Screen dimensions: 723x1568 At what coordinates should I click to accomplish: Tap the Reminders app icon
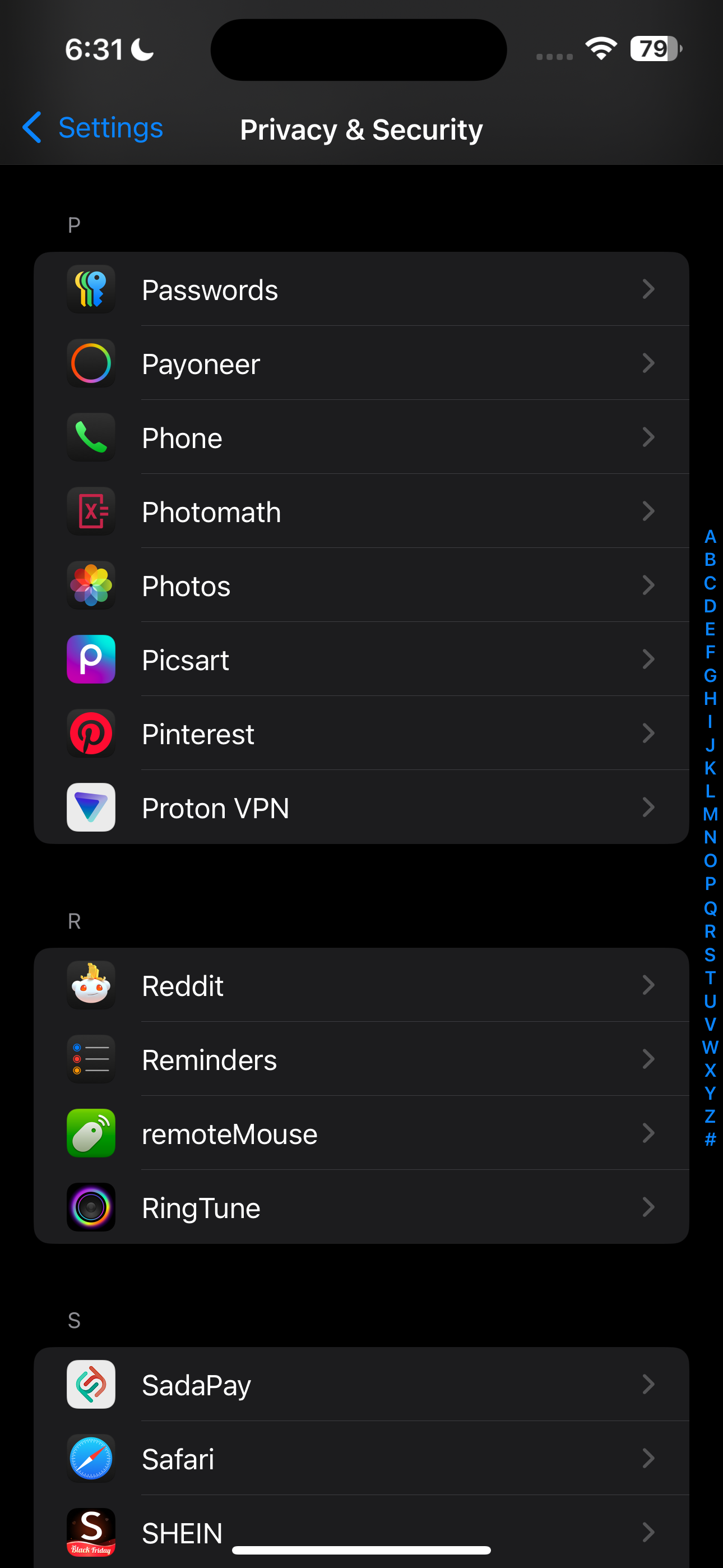tap(91, 1059)
